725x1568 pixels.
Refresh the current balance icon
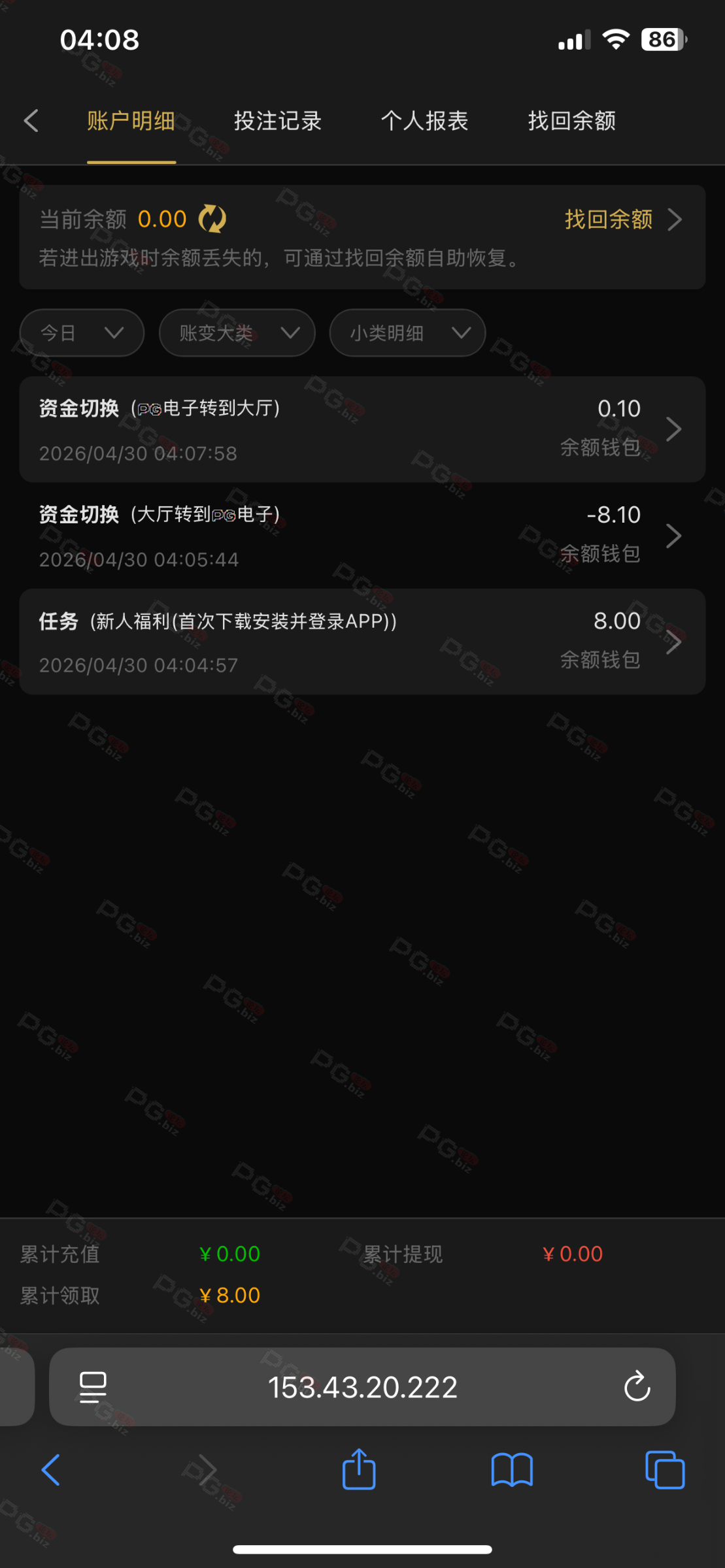point(212,219)
